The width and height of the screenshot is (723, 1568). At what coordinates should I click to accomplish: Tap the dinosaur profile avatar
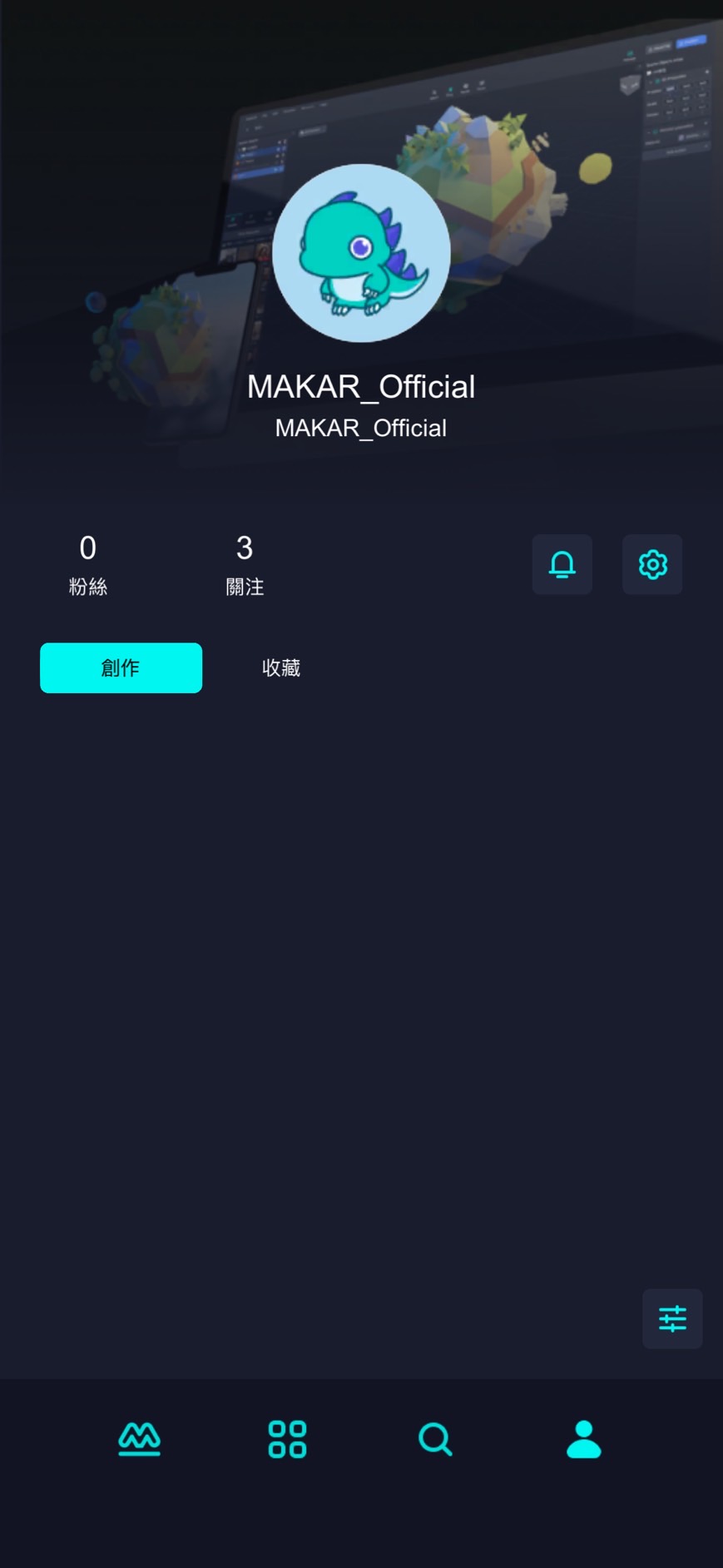point(361,253)
